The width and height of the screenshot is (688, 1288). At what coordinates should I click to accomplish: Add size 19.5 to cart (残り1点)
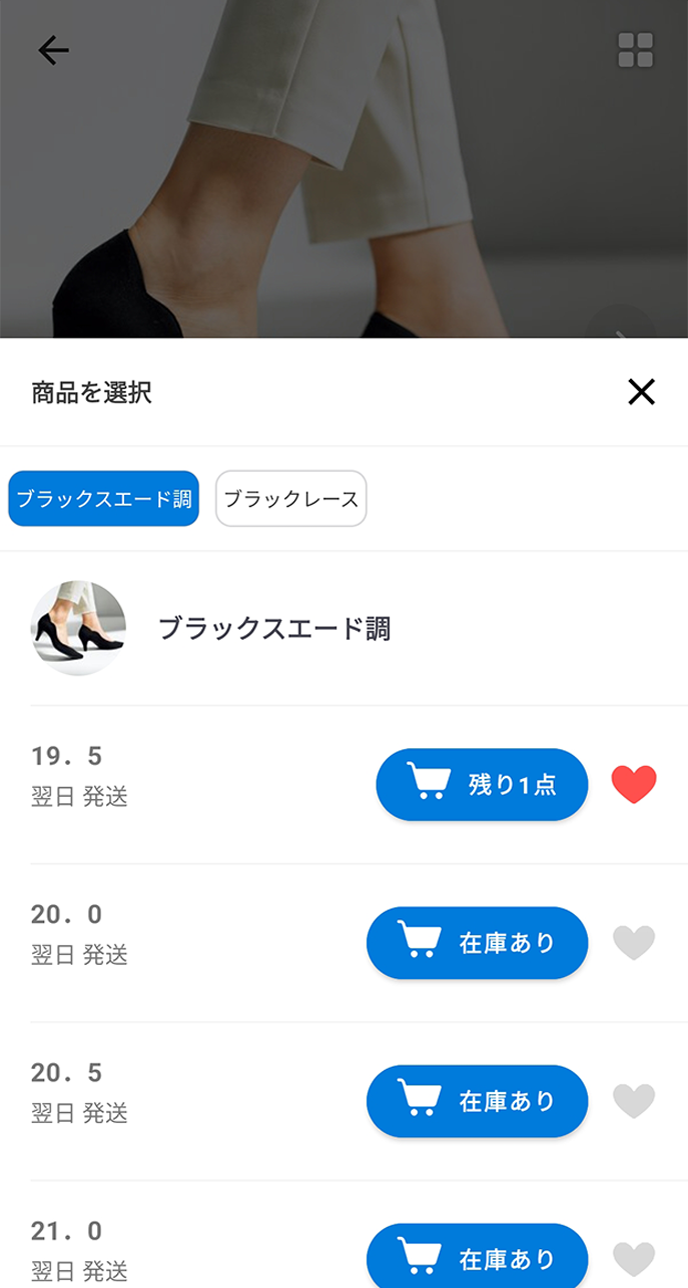coord(481,785)
